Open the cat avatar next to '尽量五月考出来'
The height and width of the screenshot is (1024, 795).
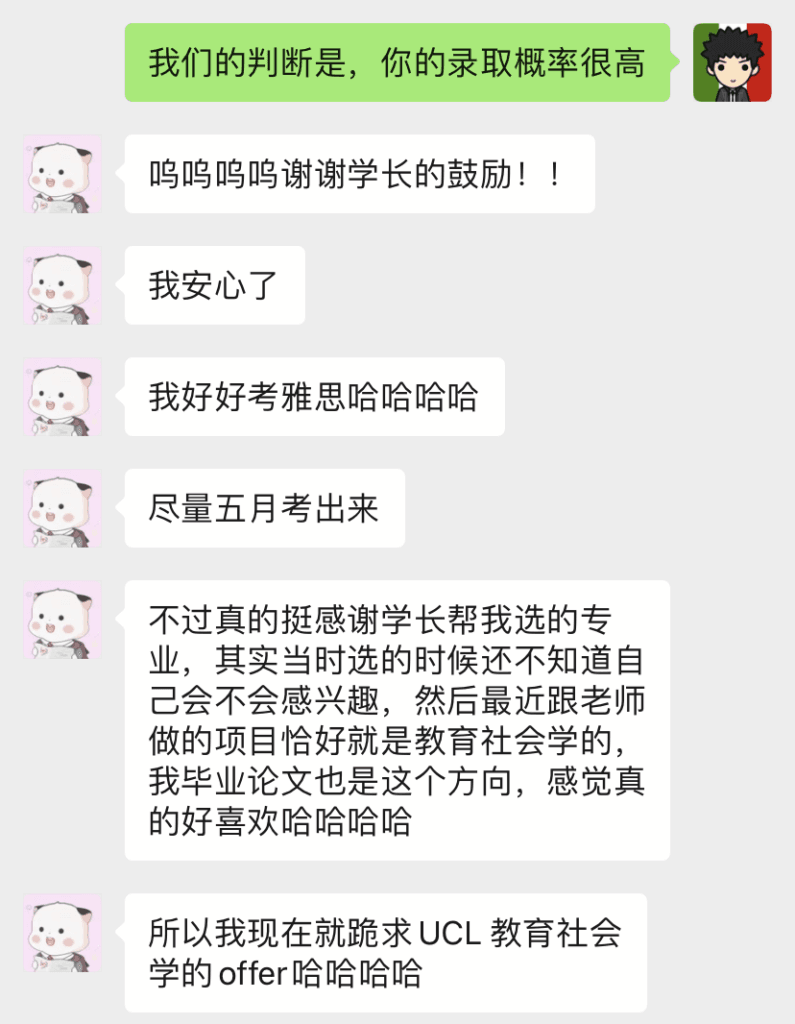click(62, 508)
